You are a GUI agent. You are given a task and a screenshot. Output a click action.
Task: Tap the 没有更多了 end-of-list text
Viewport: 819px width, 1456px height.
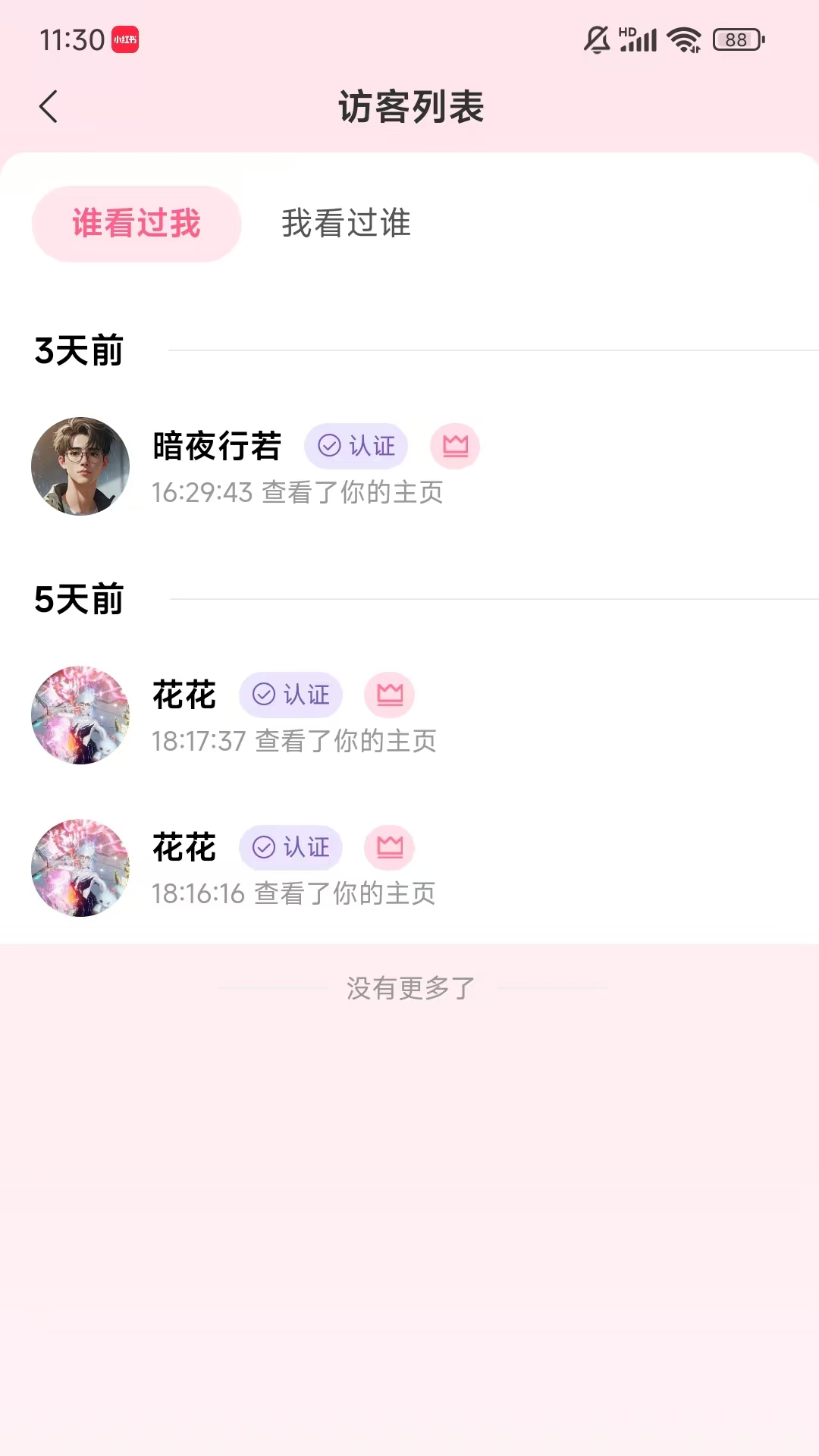tap(409, 987)
